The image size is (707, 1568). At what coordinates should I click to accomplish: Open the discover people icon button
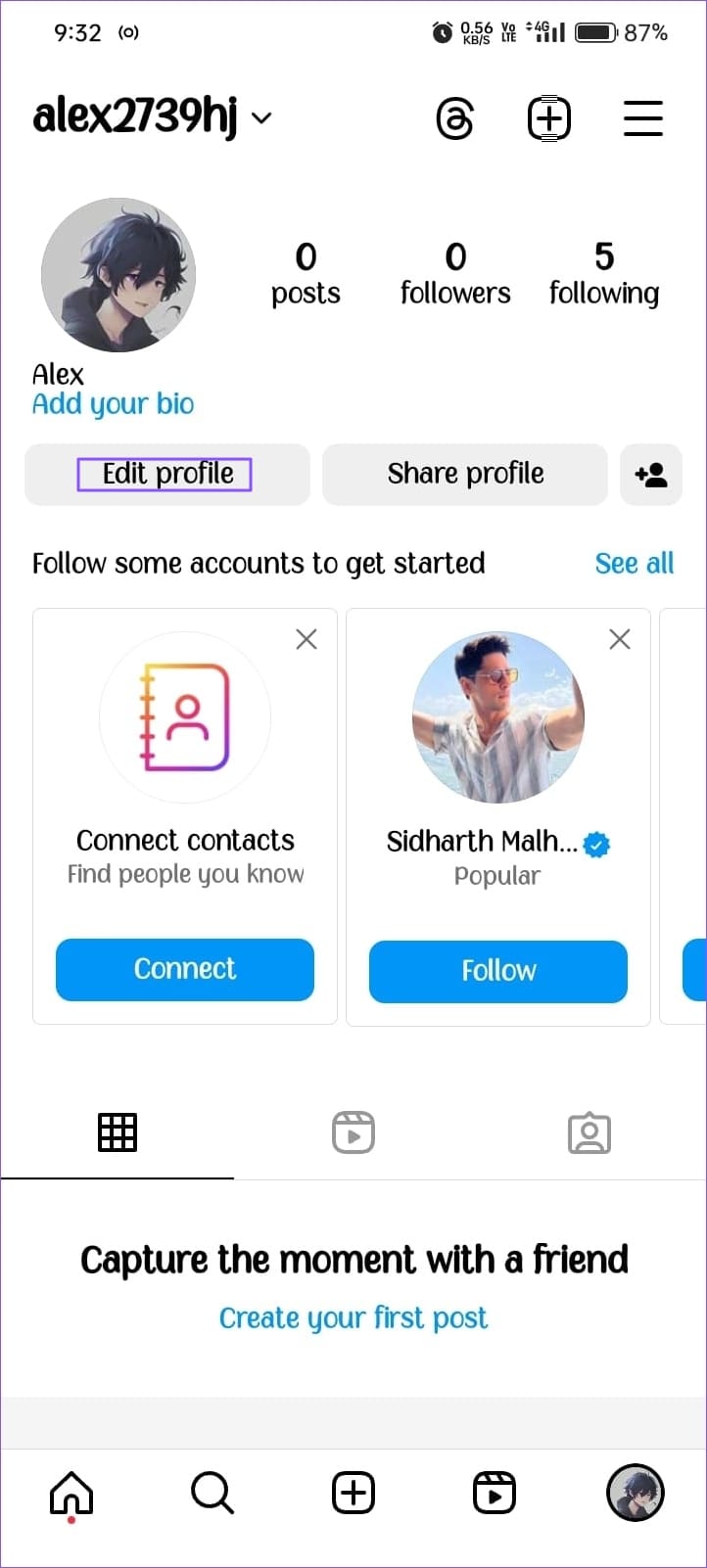[x=651, y=475]
